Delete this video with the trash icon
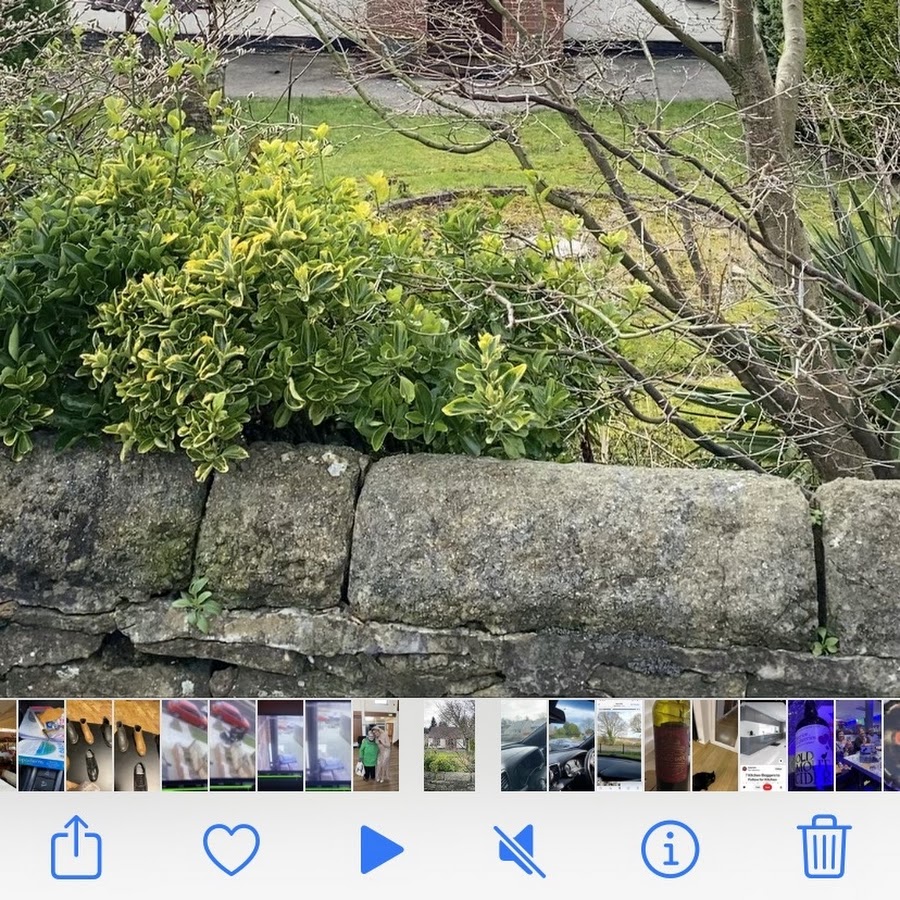Image resolution: width=900 pixels, height=900 pixels. coord(824,847)
